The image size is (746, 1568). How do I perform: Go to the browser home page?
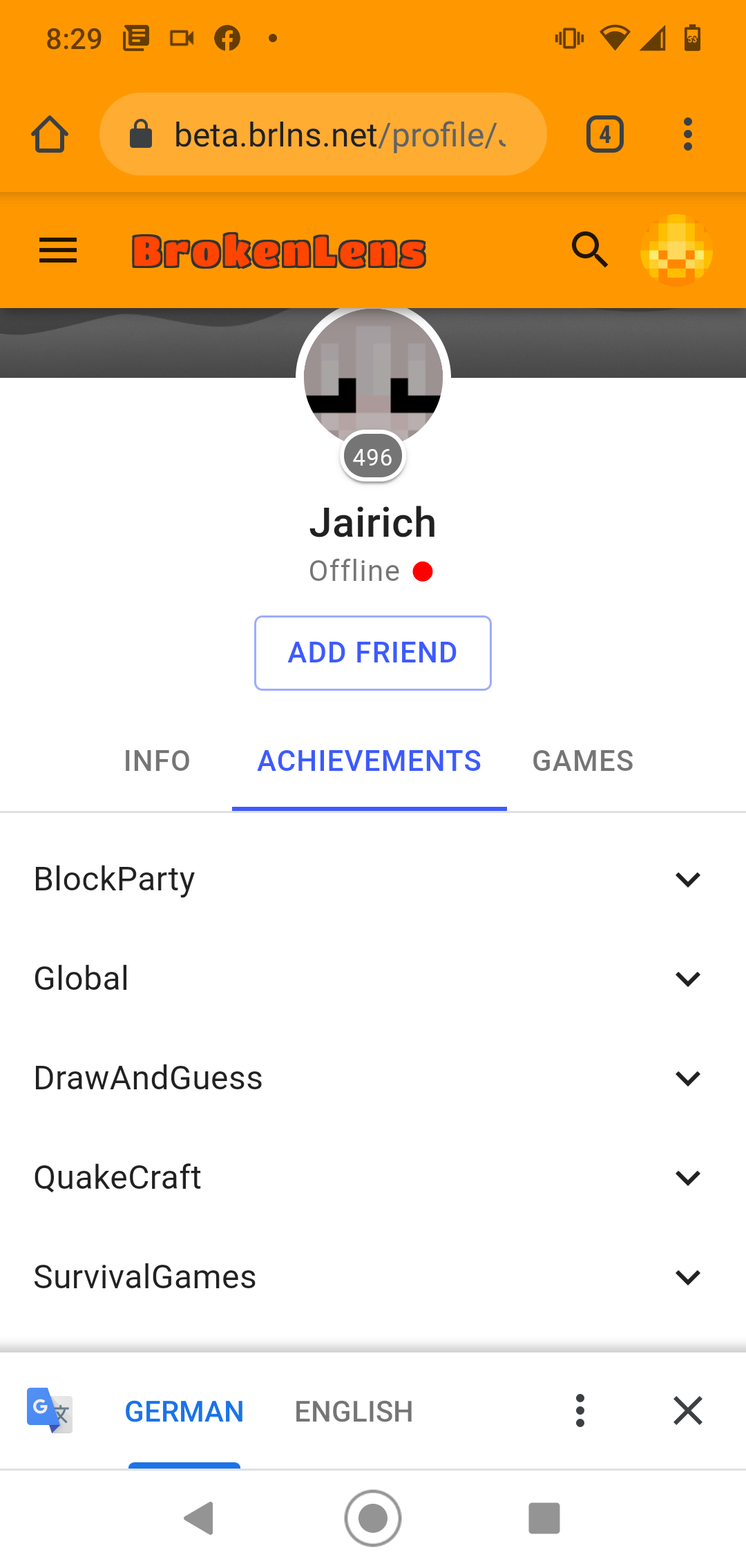(50, 134)
